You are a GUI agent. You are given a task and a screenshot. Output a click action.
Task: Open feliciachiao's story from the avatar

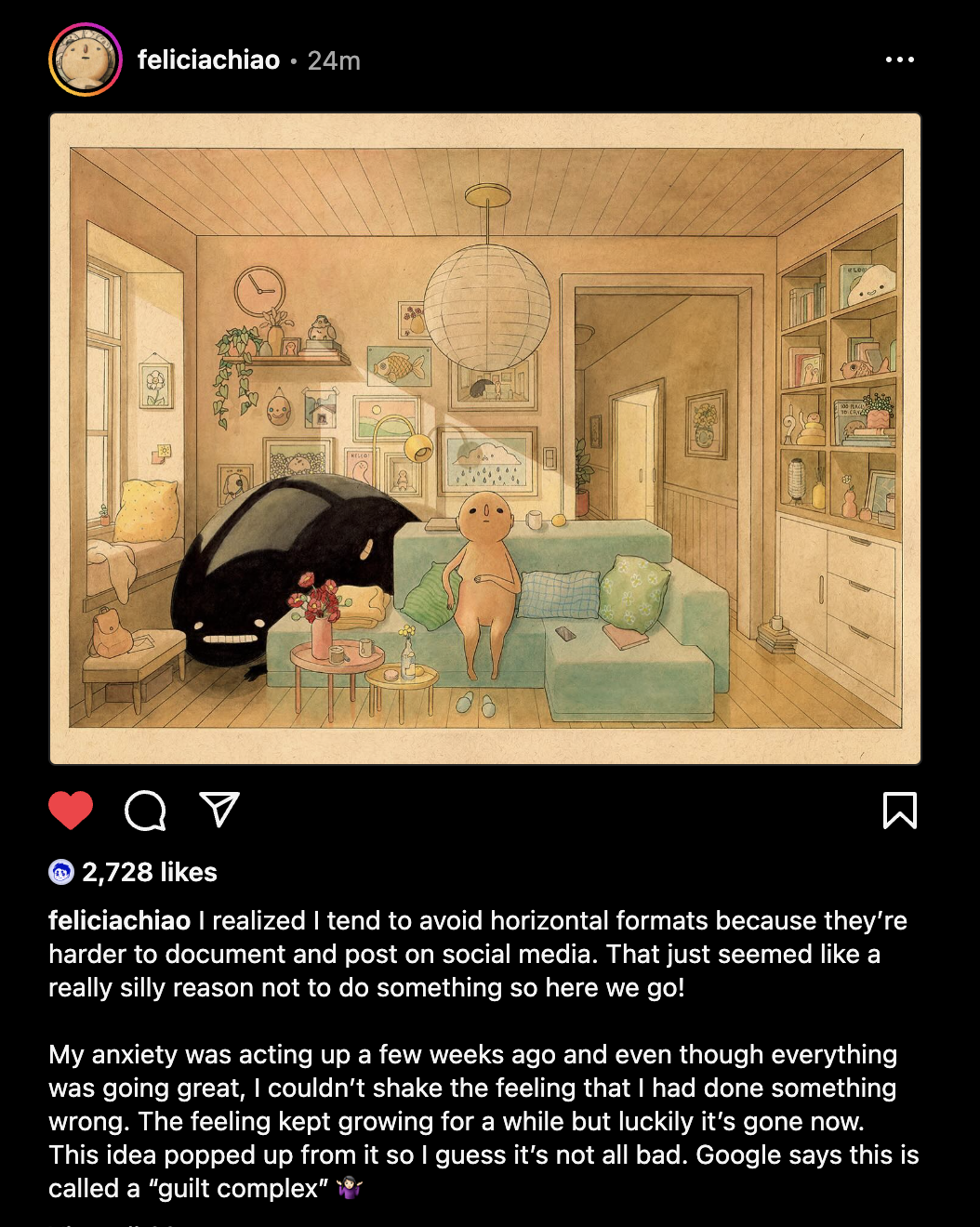point(85,59)
